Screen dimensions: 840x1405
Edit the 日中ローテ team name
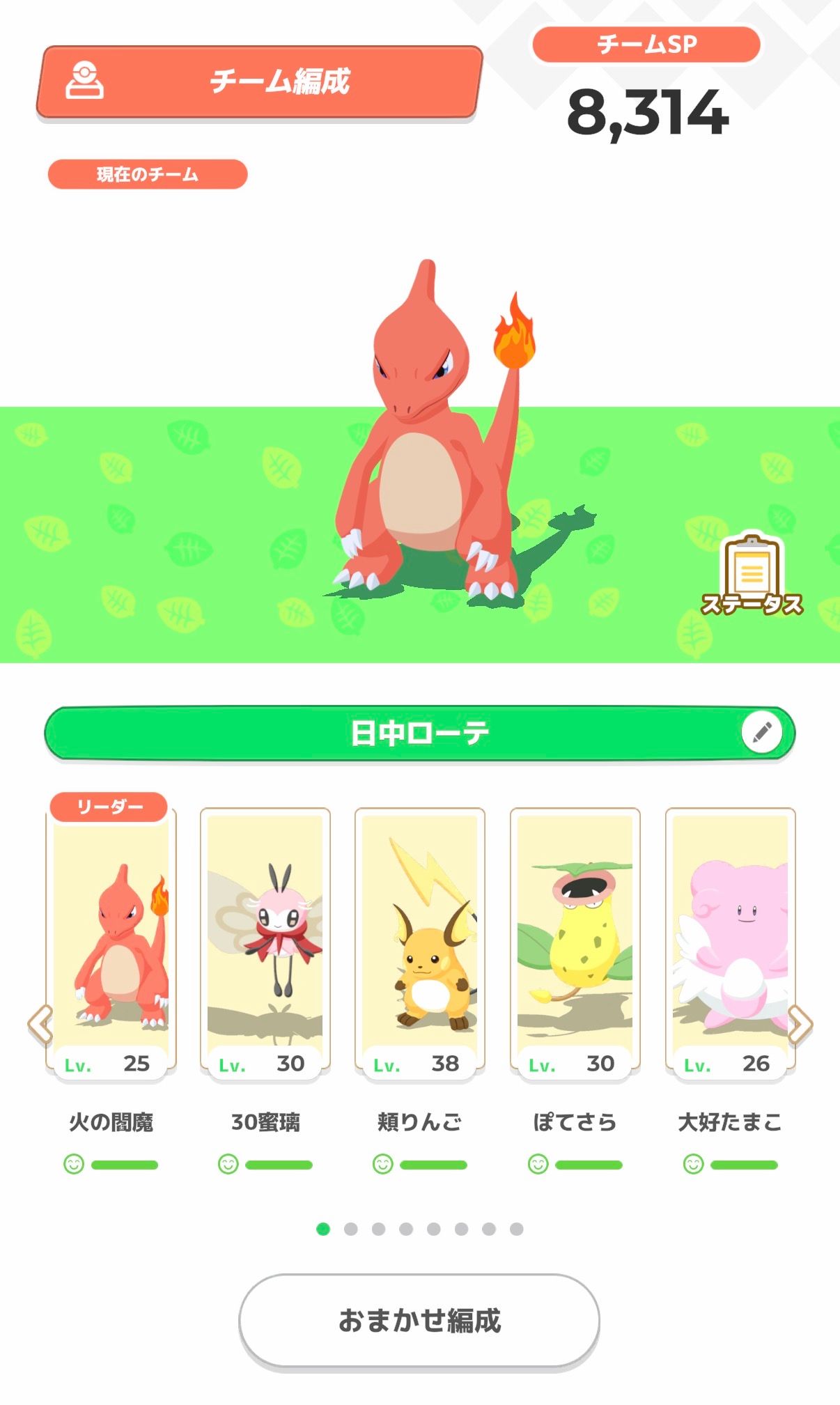(762, 732)
